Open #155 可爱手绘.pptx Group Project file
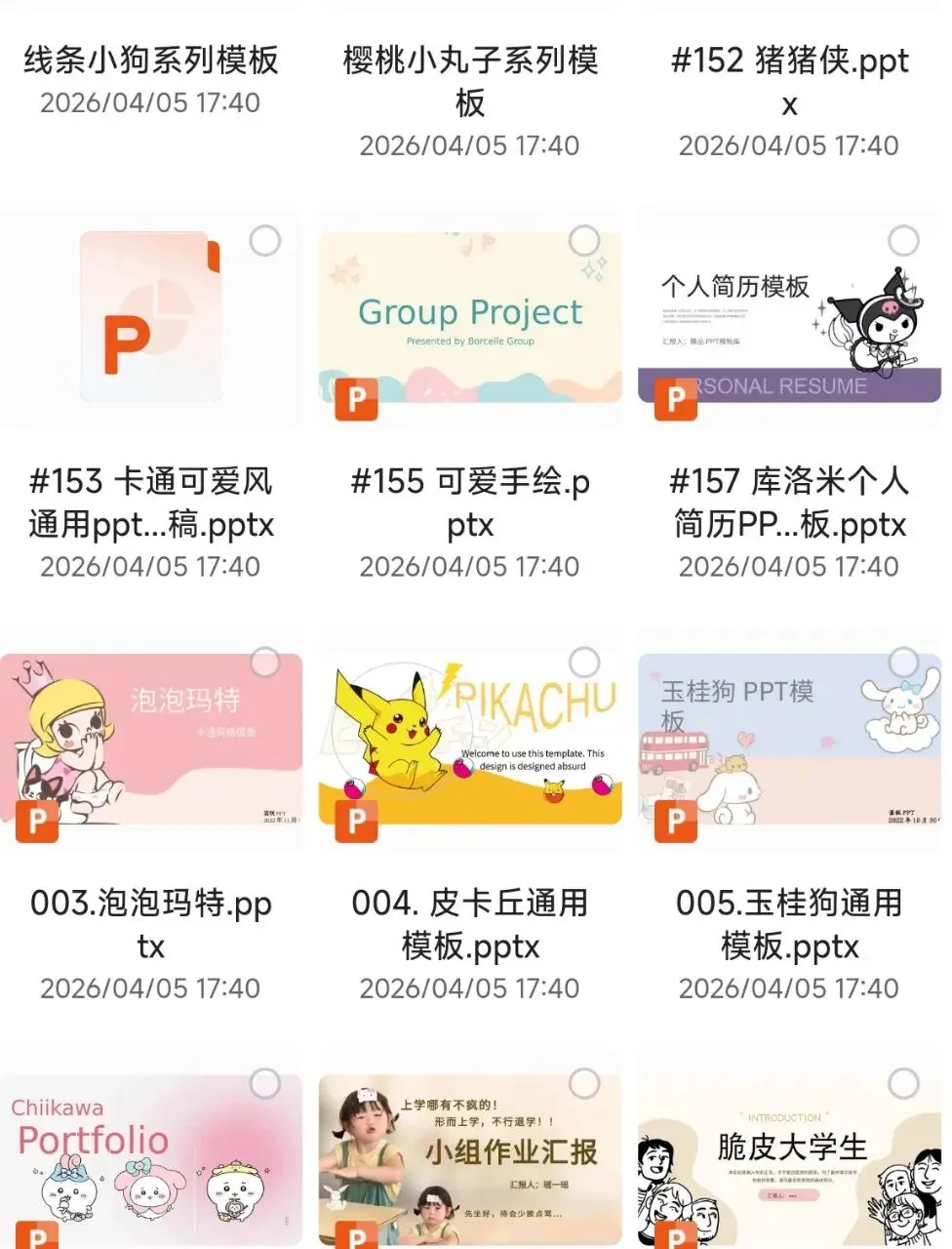This screenshot has height=1249, width=952. pyautogui.click(x=470, y=317)
